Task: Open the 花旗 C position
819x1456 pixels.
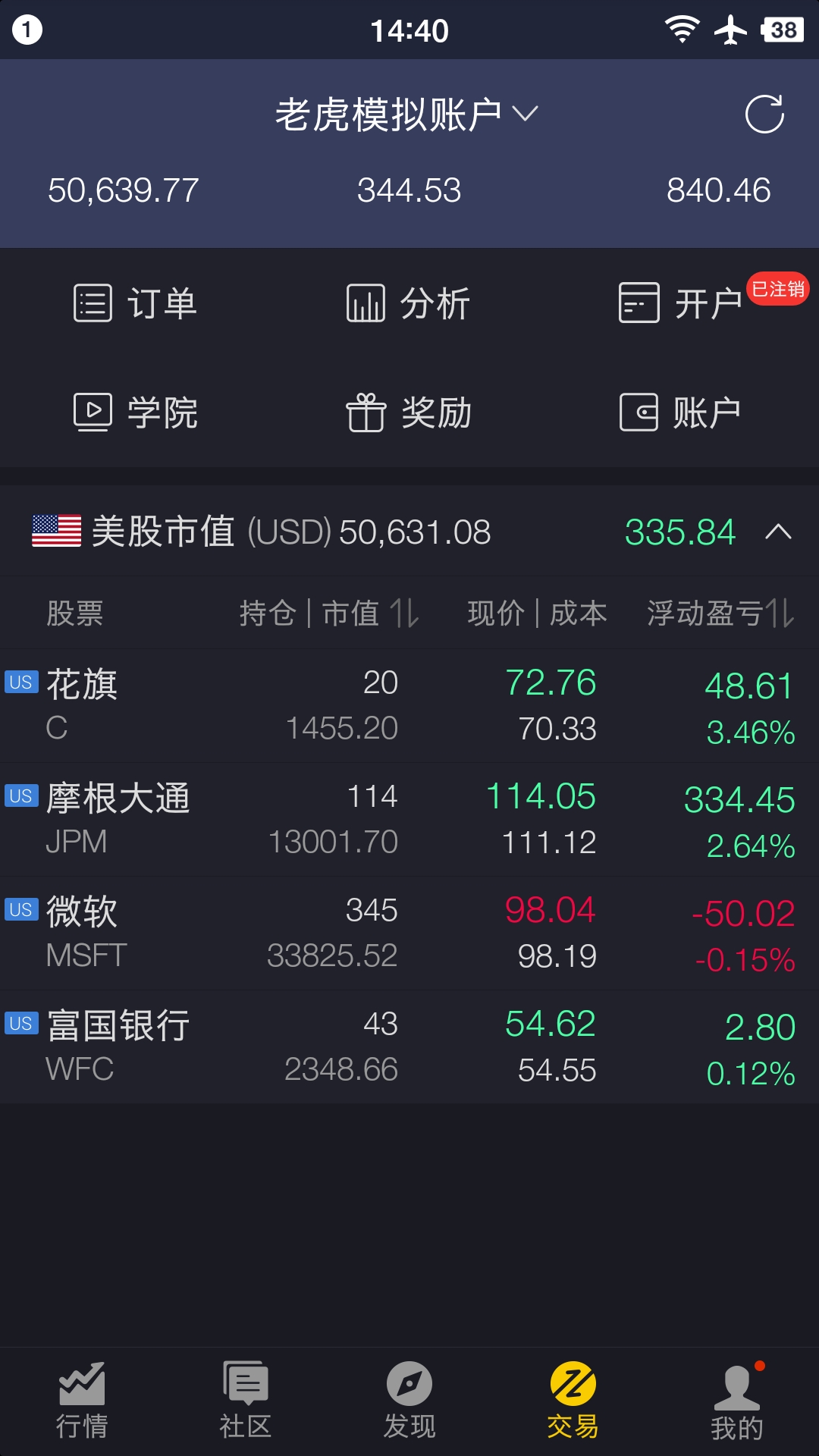Action: tap(409, 706)
